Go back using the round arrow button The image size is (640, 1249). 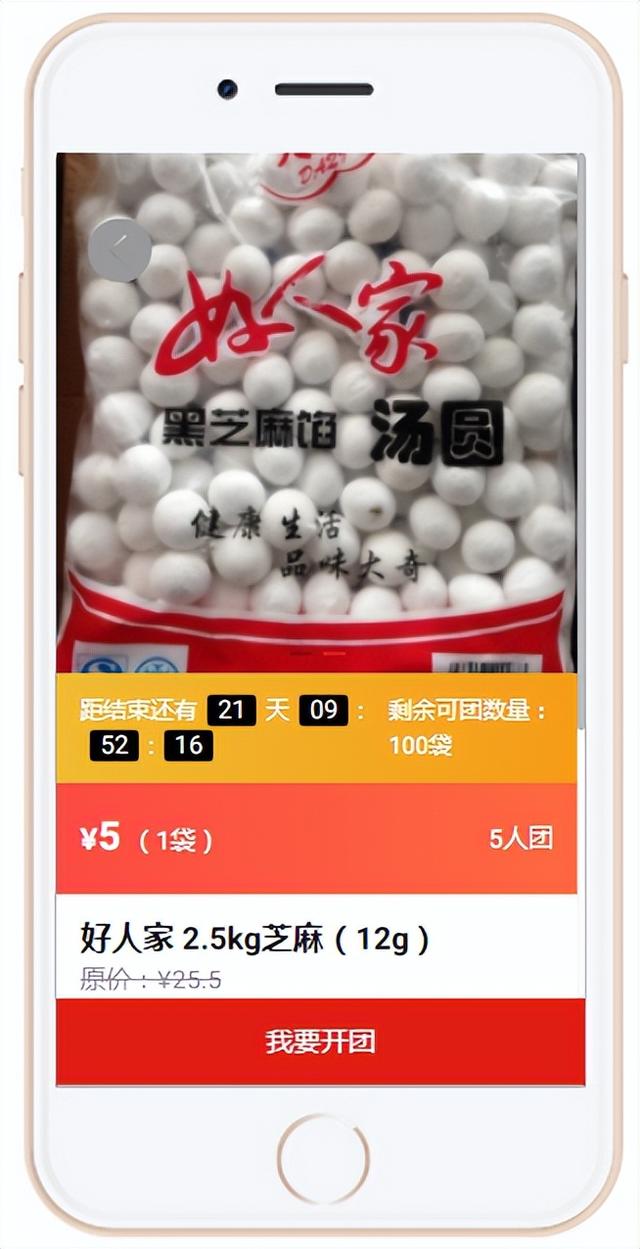pos(120,249)
